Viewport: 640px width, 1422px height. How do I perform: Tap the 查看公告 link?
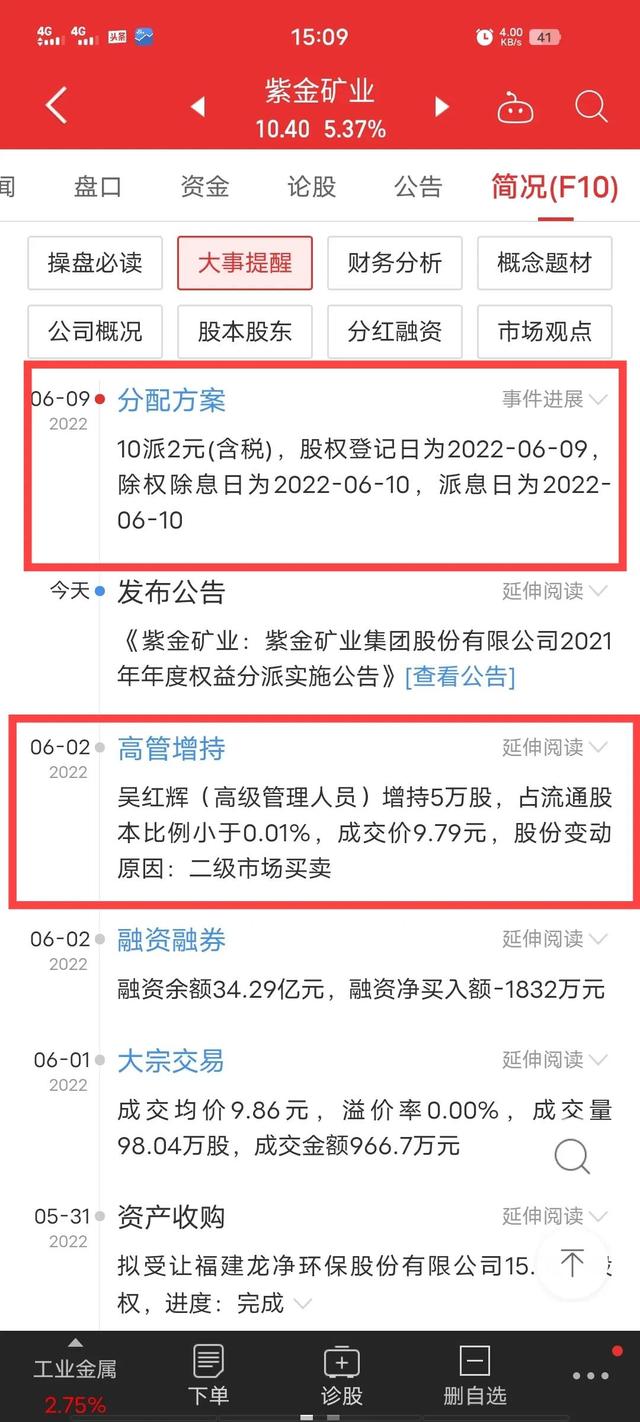coord(460,677)
